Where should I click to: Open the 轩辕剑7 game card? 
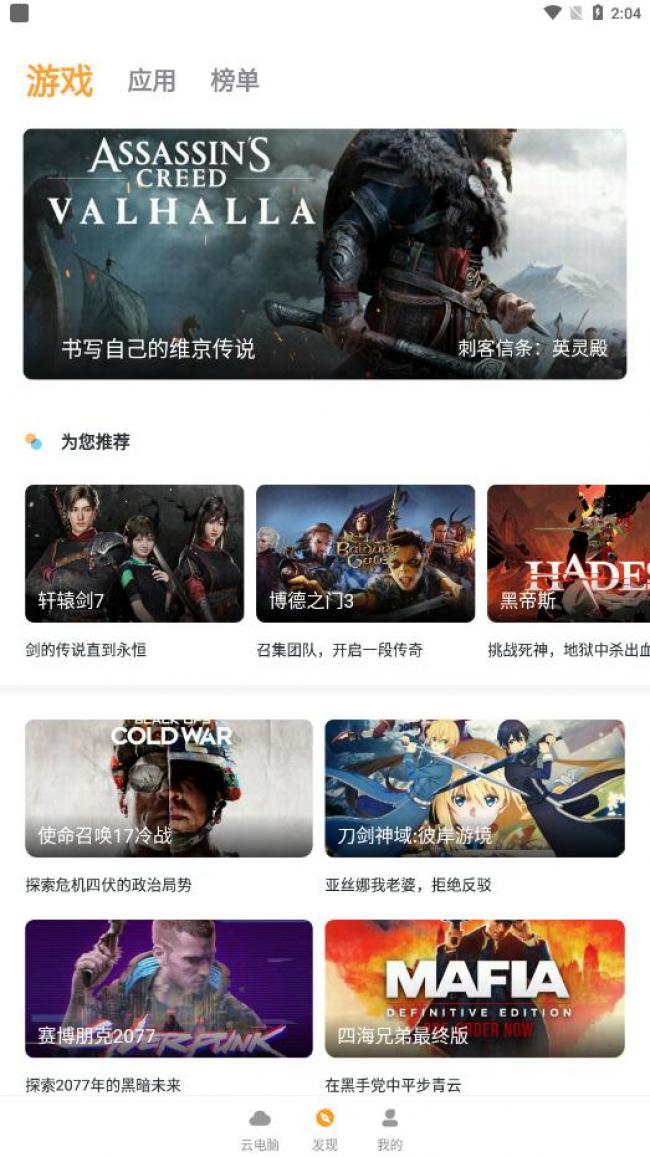(134, 553)
